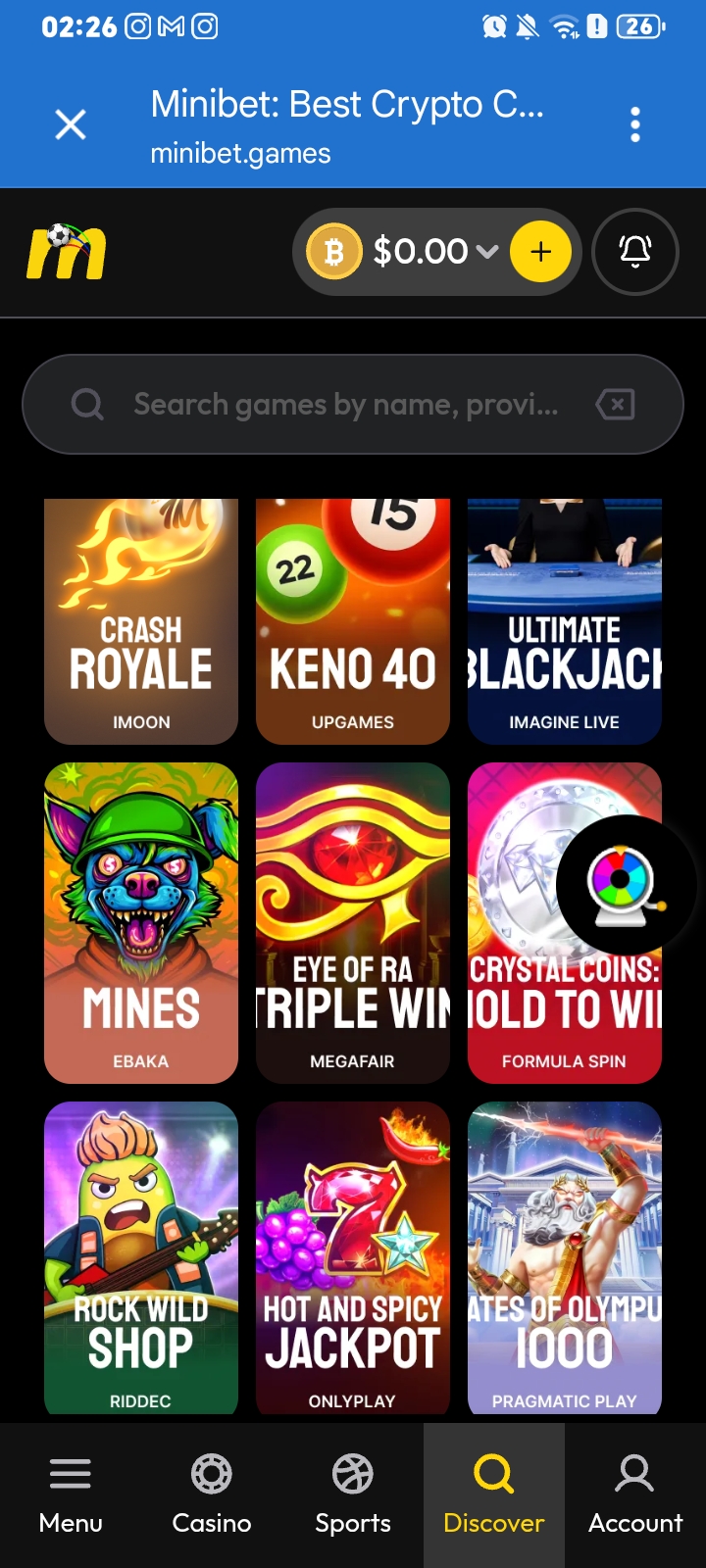Image resolution: width=706 pixels, height=1568 pixels.
Task: Tap the Minibet logo
Action: [x=66, y=252]
